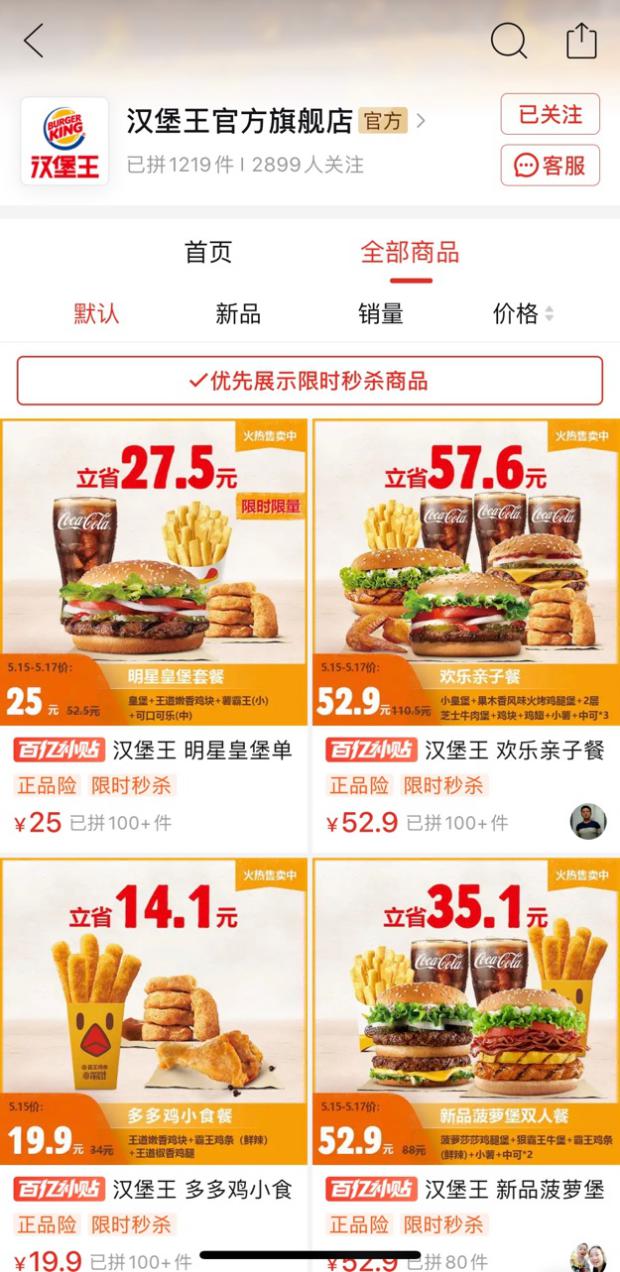Image resolution: width=620 pixels, height=1272 pixels.
Task: Sort products by 新品
Action: click(x=238, y=314)
